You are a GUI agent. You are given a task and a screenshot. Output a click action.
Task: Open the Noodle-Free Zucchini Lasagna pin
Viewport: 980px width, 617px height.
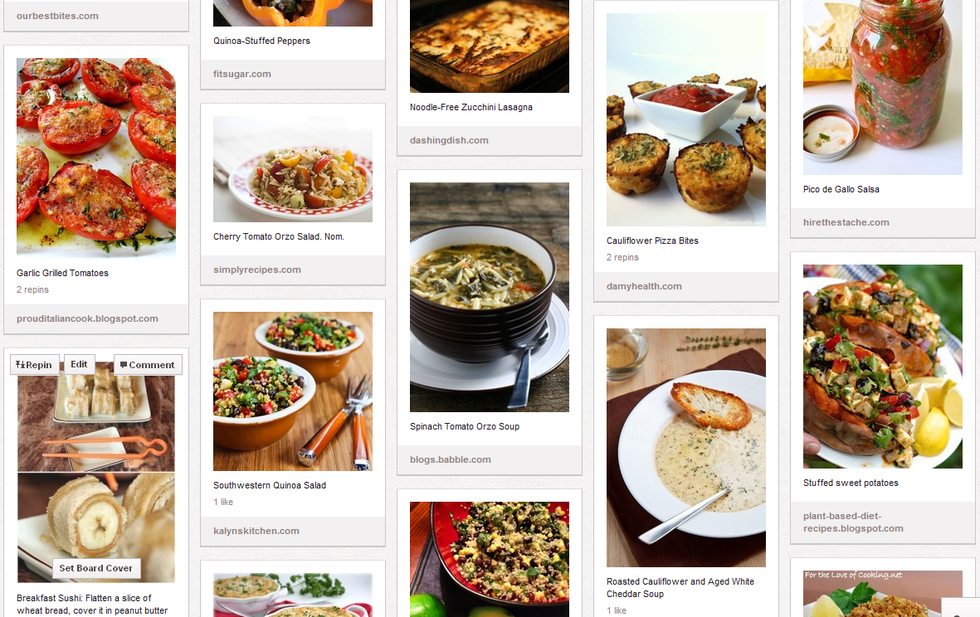pyautogui.click(x=489, y=47)
